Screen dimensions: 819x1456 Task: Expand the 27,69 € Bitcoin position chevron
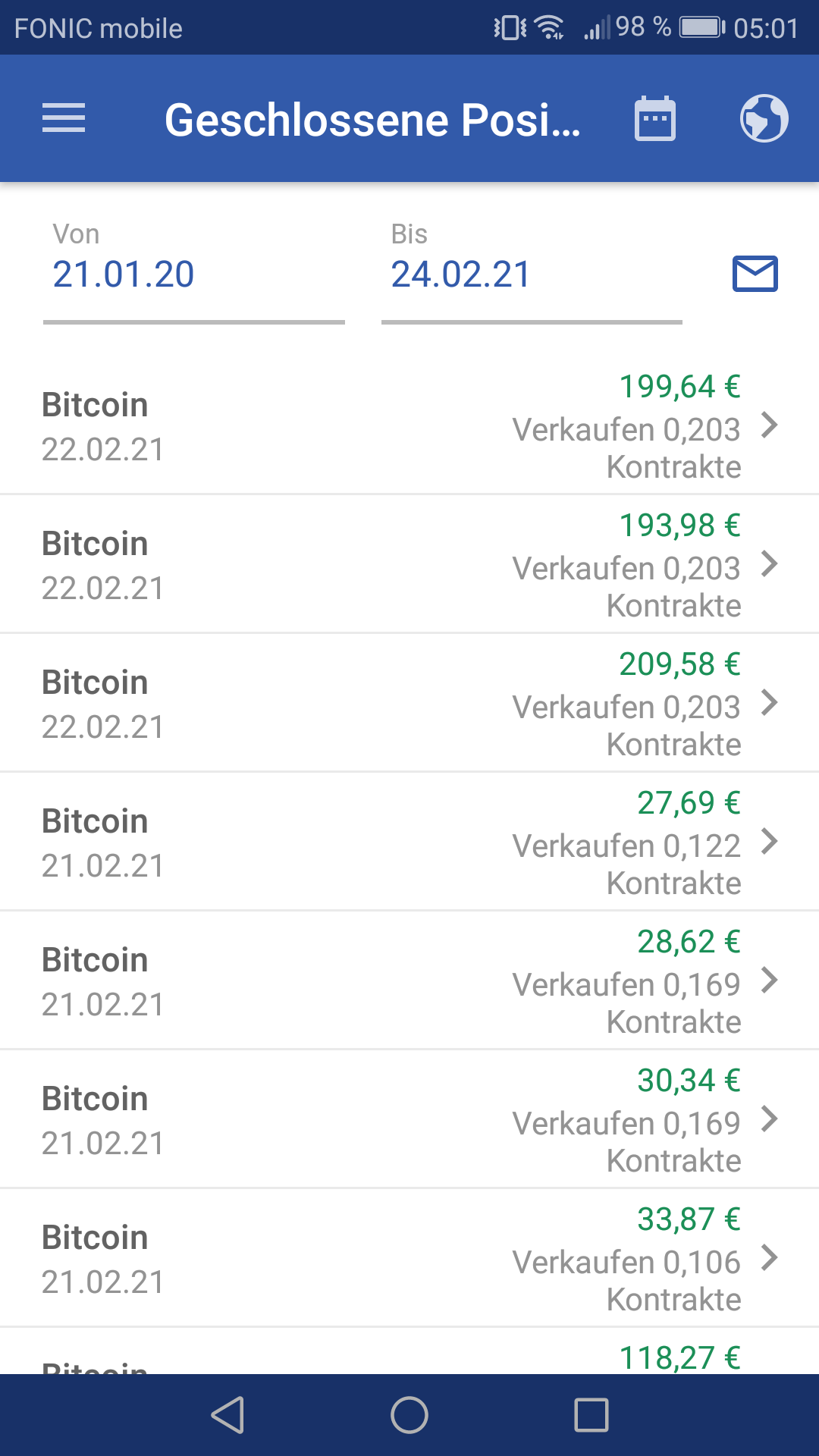770,840
